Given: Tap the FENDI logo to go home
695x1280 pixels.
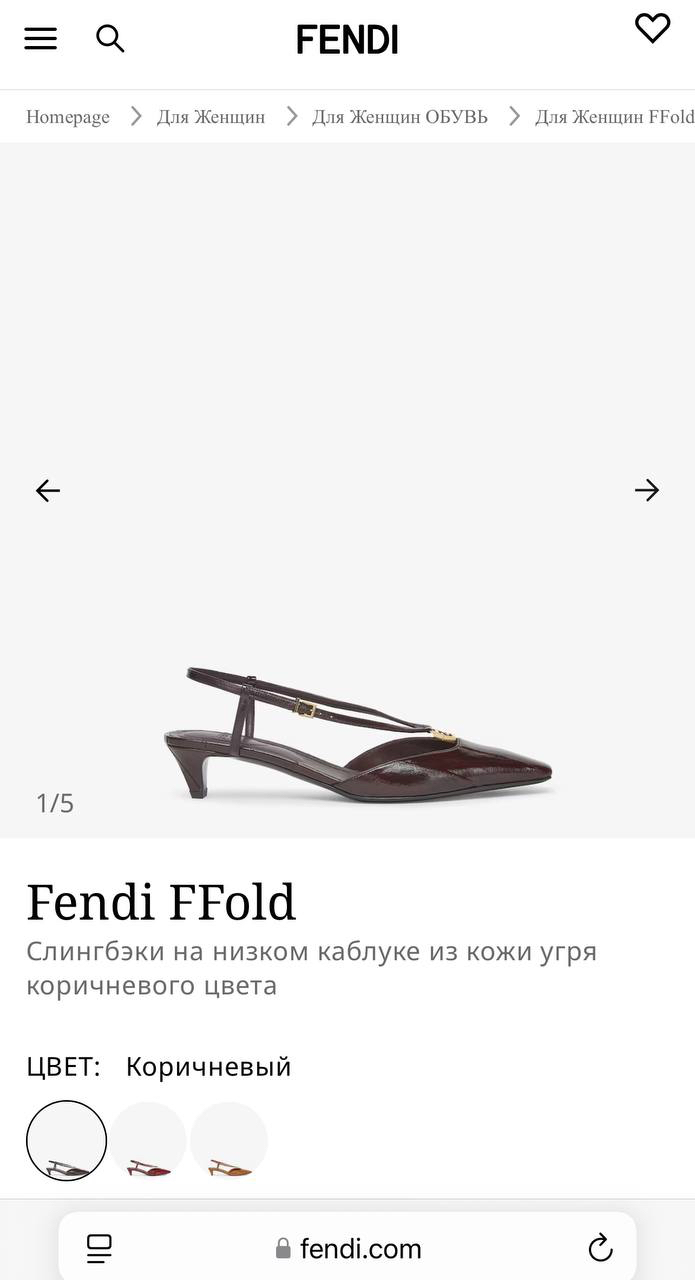Looking at the screenshot, I should tap(347, 40).
